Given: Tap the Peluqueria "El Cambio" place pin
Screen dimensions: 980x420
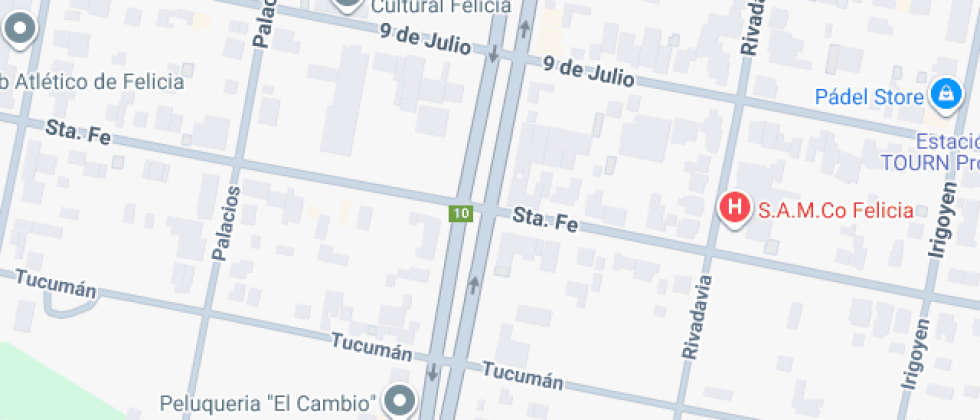Looking at the screenshot, I should (399, 401).
